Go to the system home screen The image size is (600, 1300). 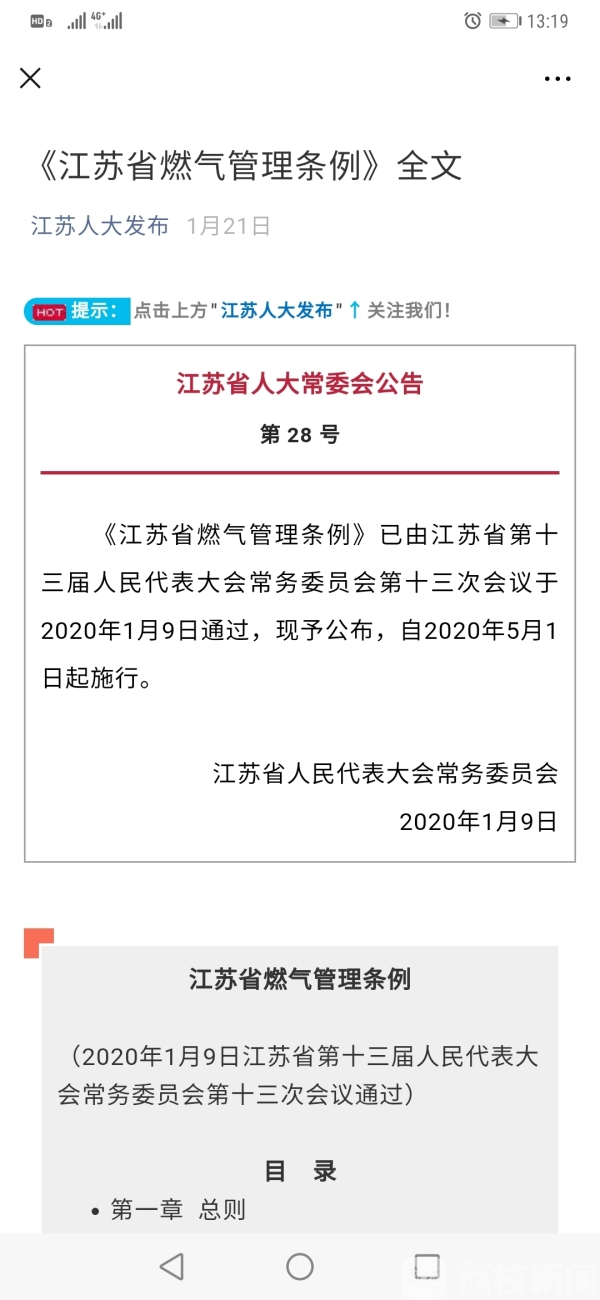click(300, 1266)
